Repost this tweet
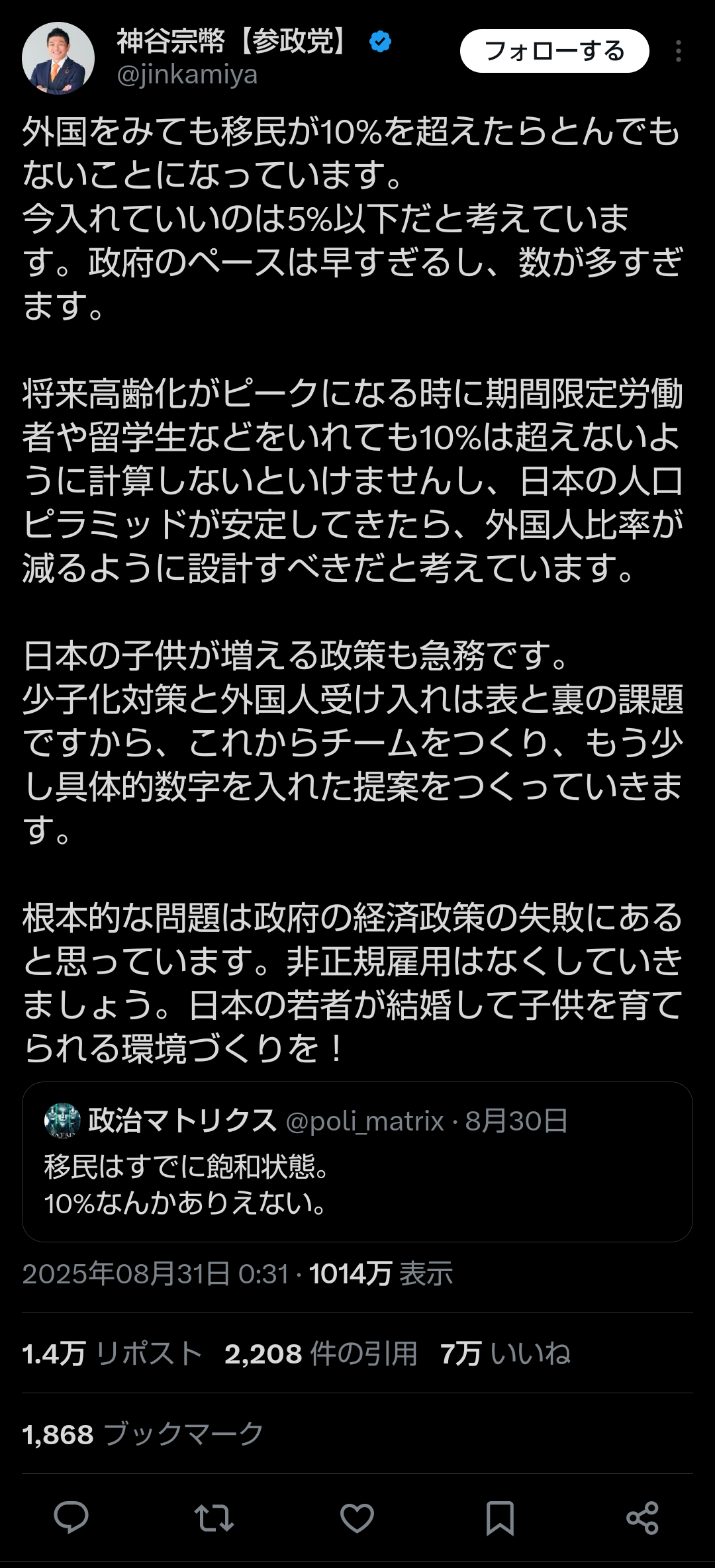The width and height of the screenshot is (715, 1568). (214, 1518)
